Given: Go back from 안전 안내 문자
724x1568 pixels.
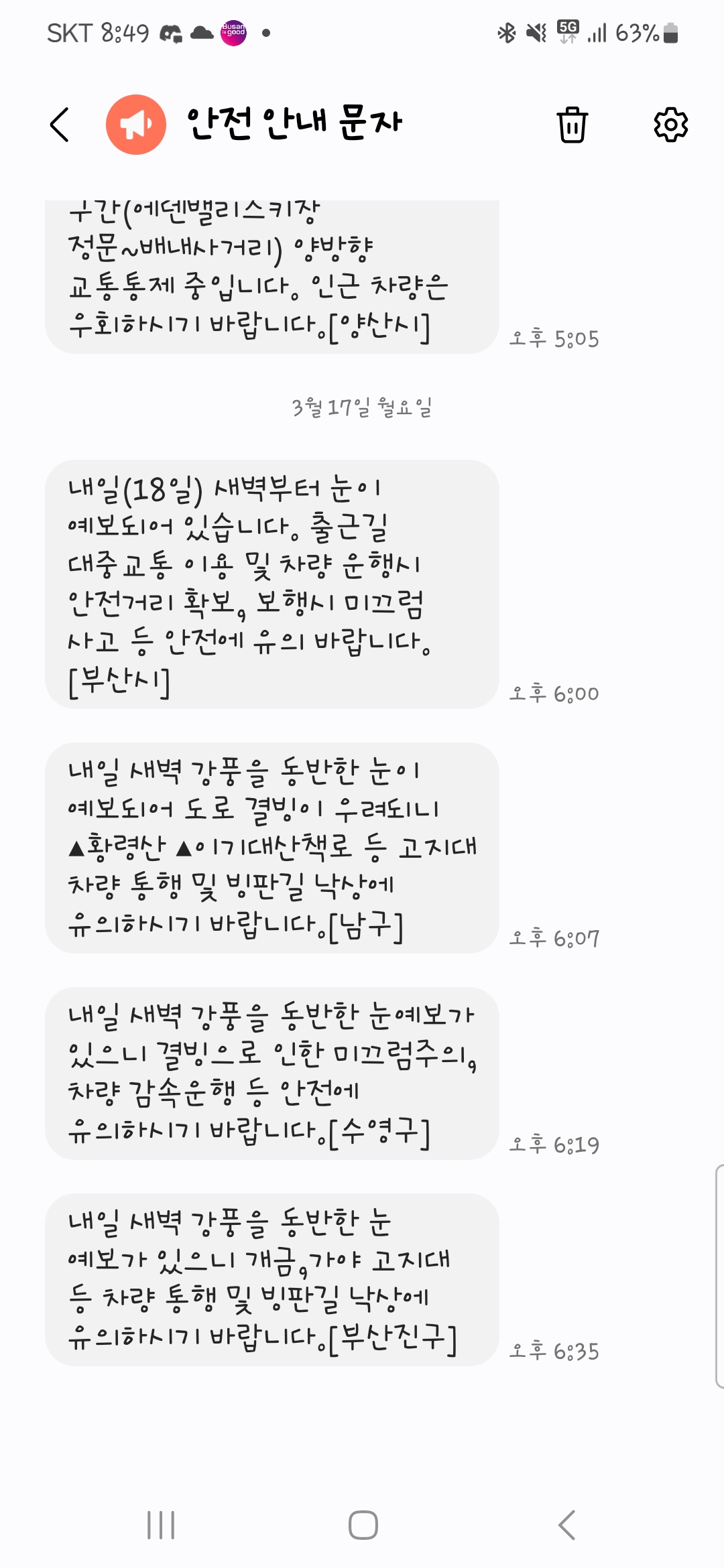Looking at the screenshot, I should [60, 125].
